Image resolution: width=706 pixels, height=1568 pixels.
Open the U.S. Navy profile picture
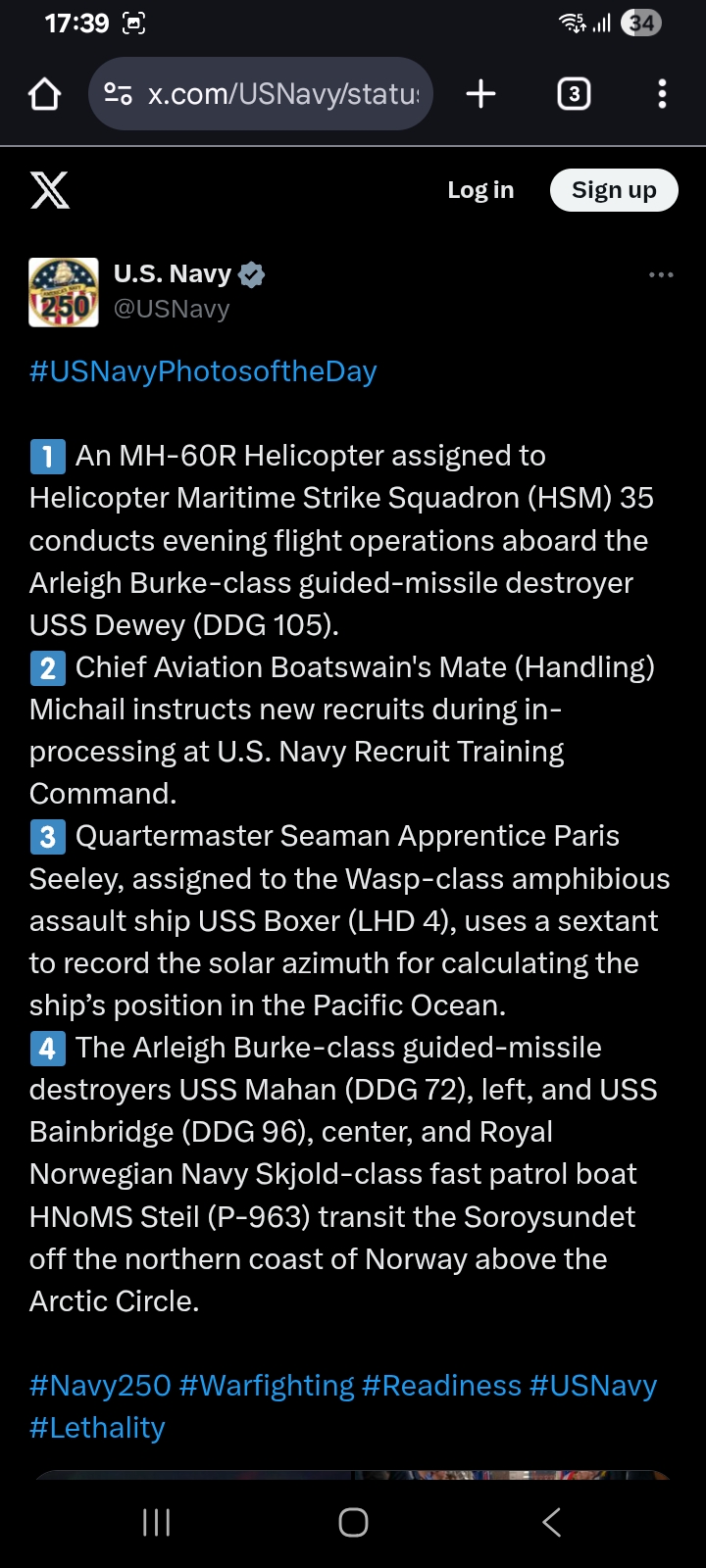[x=64, y=292]
